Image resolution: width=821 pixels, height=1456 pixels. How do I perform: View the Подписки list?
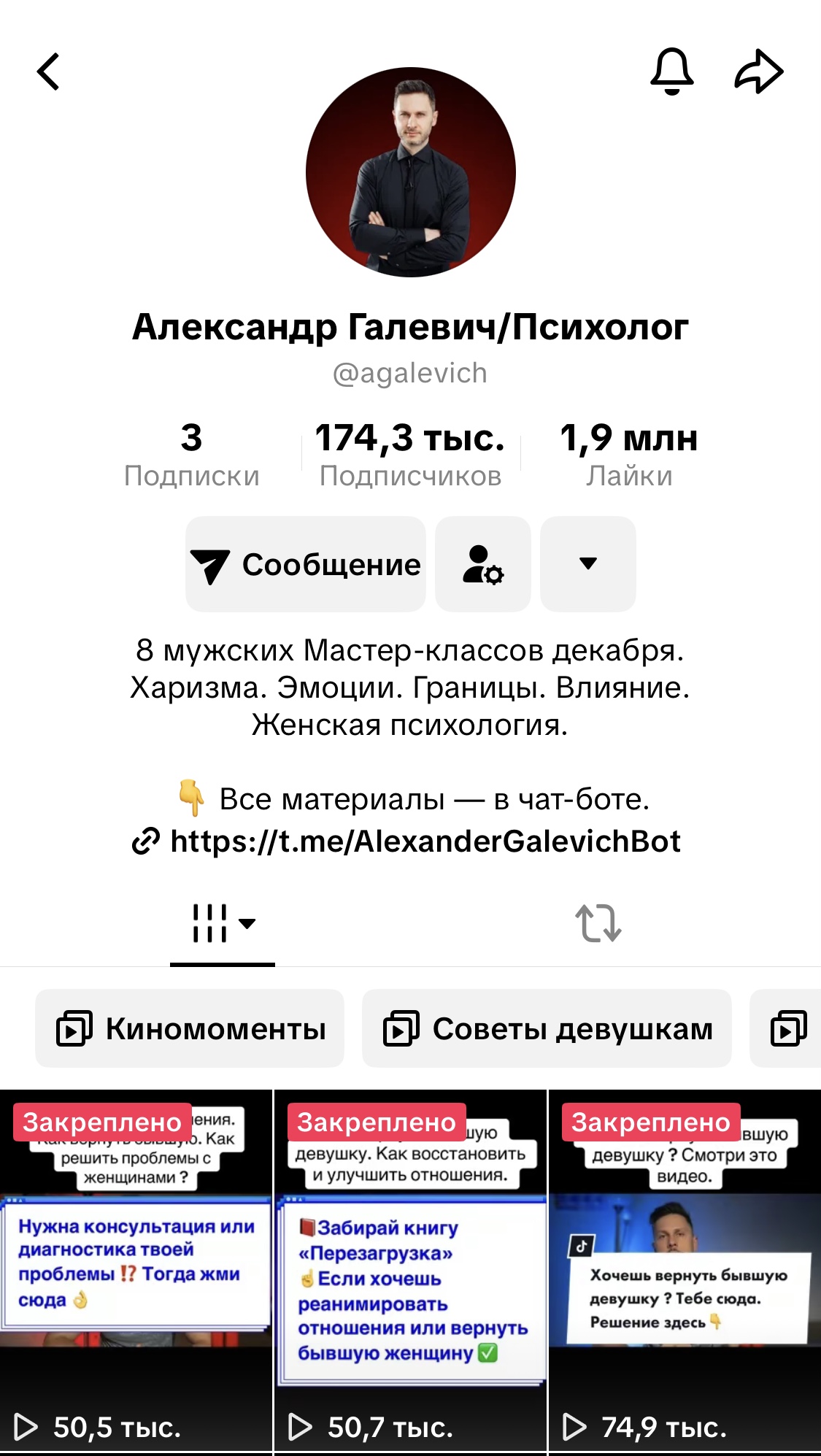pos(191,454)
